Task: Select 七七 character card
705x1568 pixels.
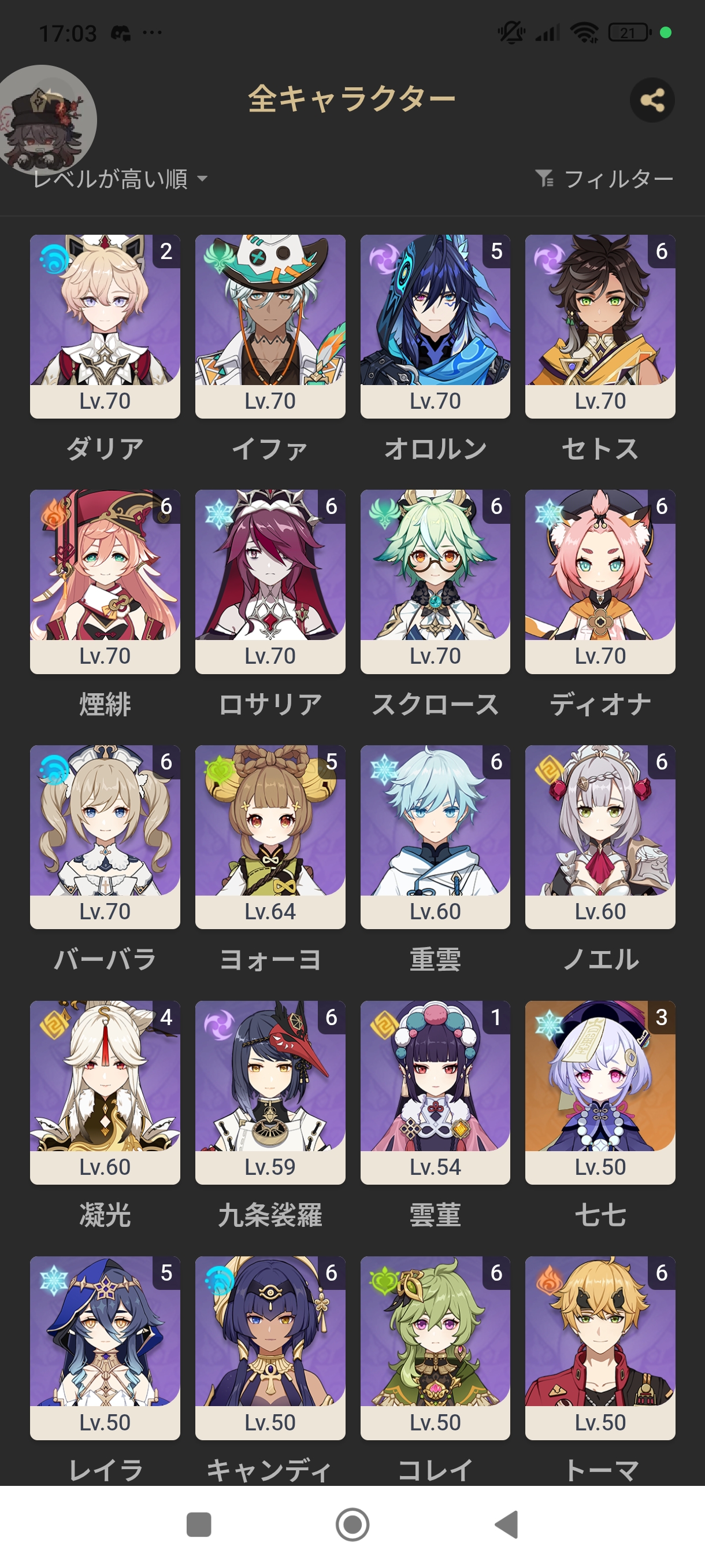Action: tap(600, 1092)
